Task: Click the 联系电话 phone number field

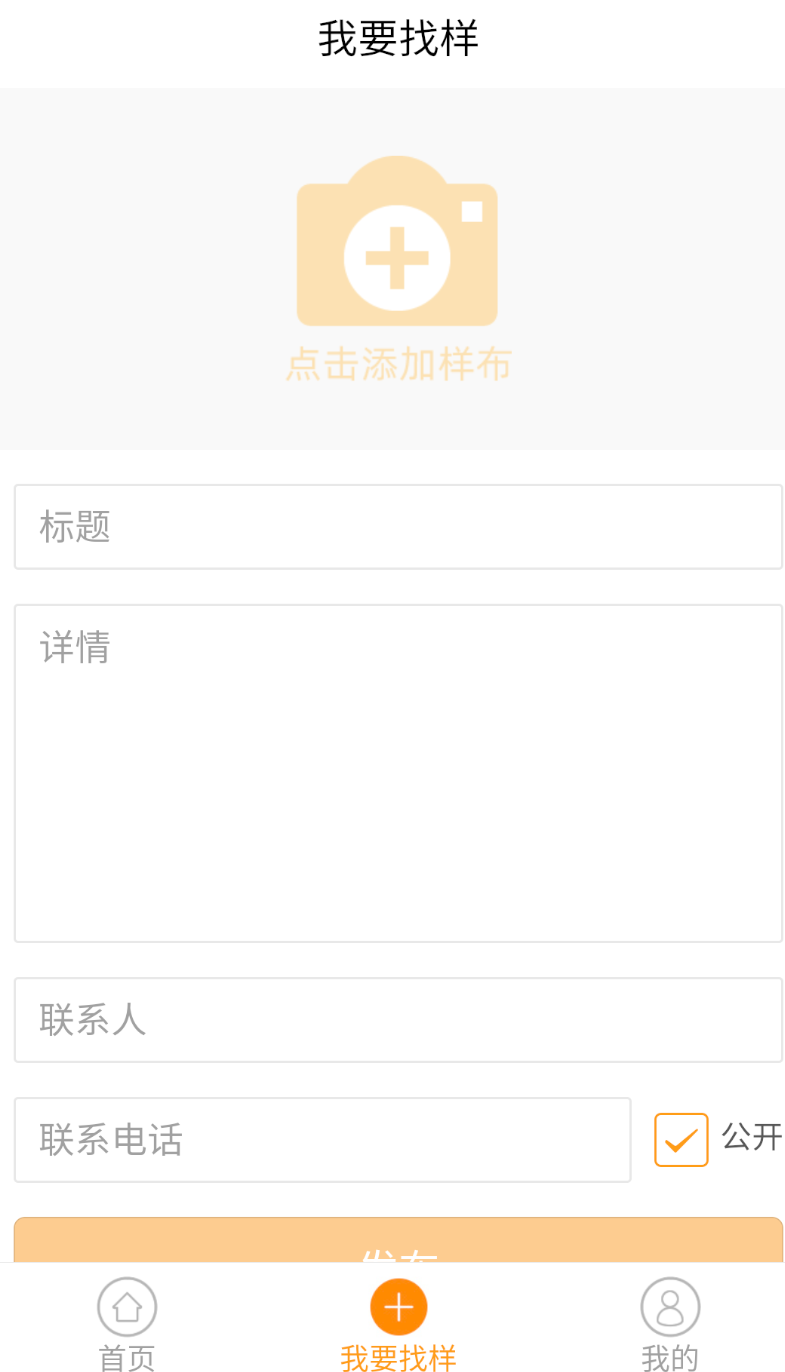Action: 322,1139
